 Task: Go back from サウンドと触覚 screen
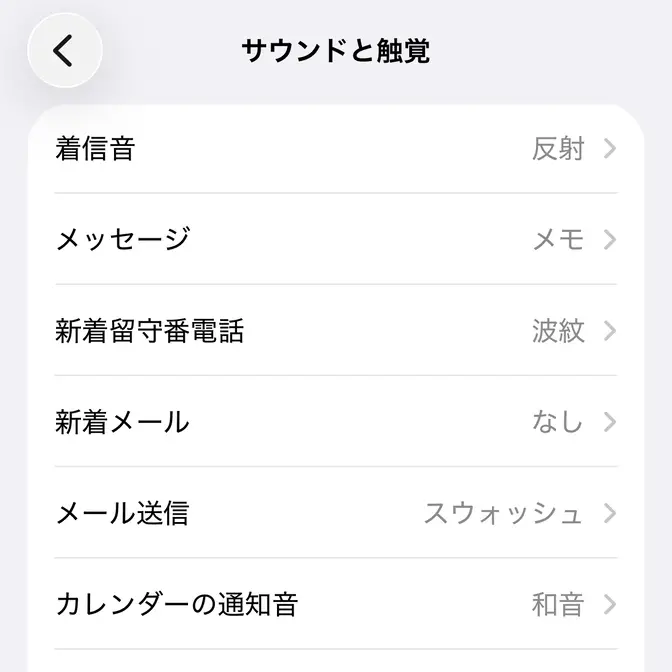point(65,50)
